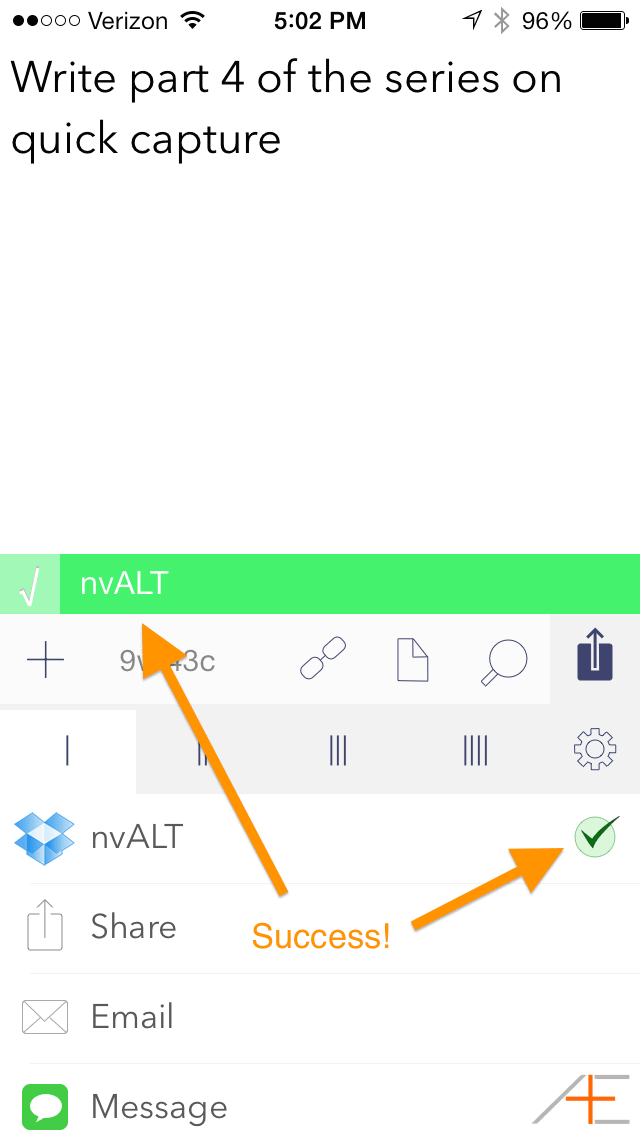640x1136 pixels.
Task: Search with the magnifying glass icon
Action: 504,661
